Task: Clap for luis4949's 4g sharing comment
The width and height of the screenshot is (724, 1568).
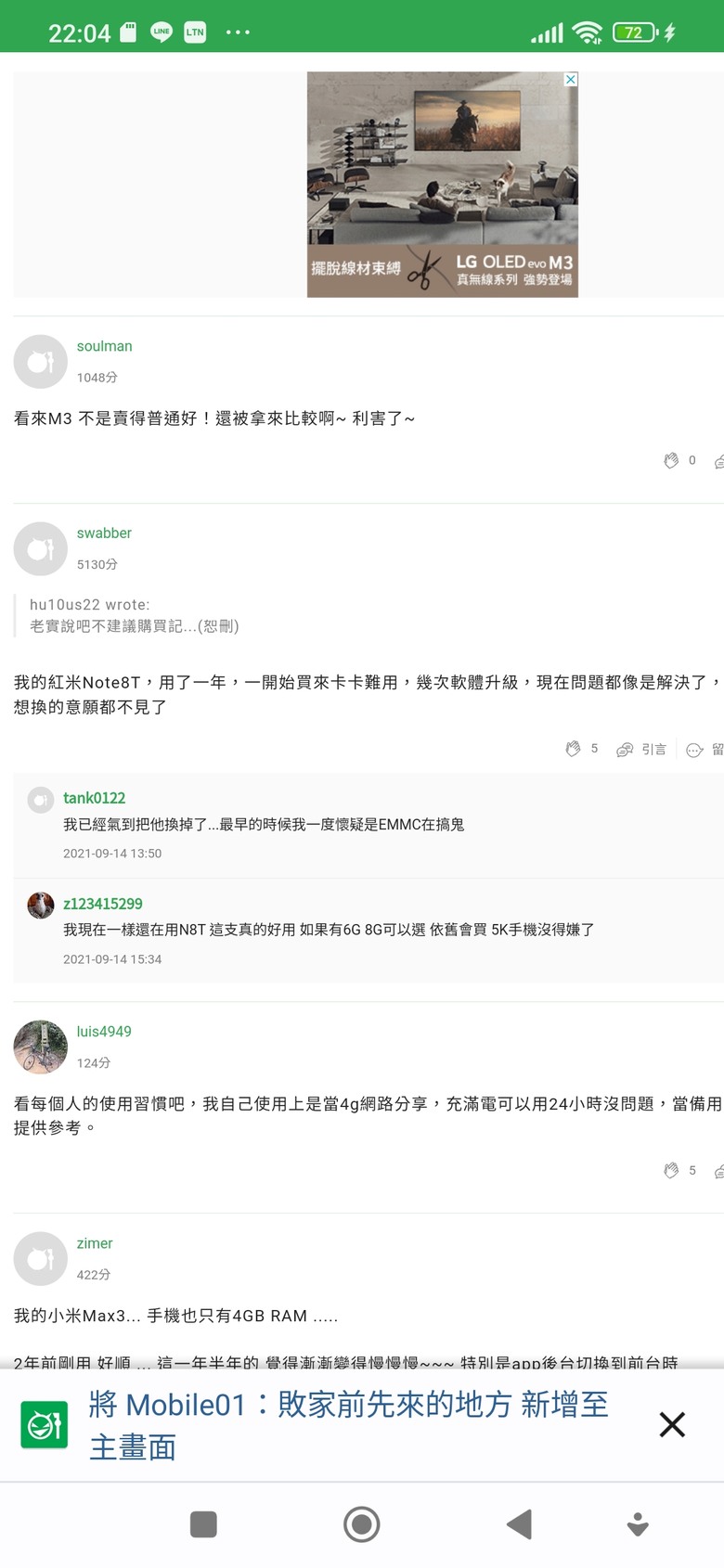Action: click(671, 1171)
